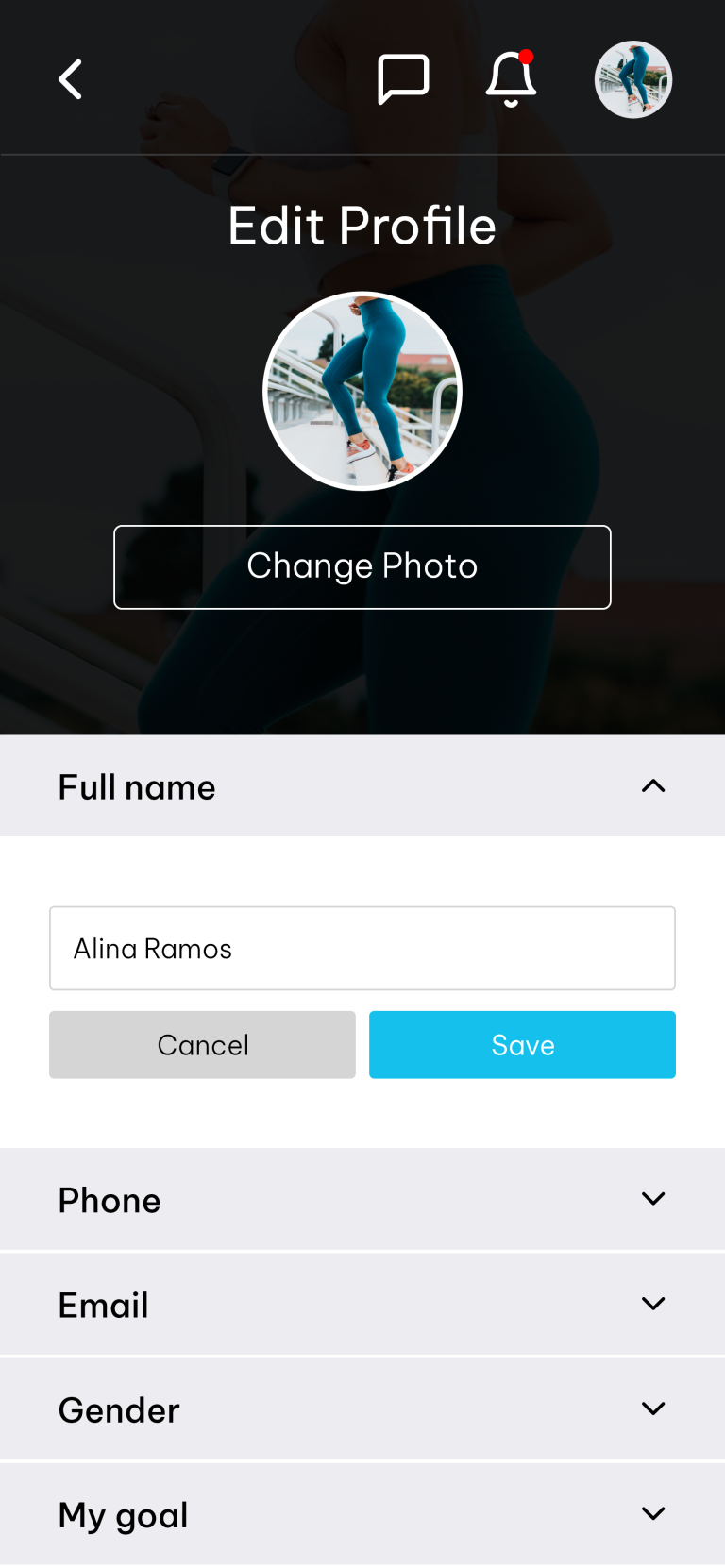
Task: Expand the My goal section
Action: click(652, 1513)
